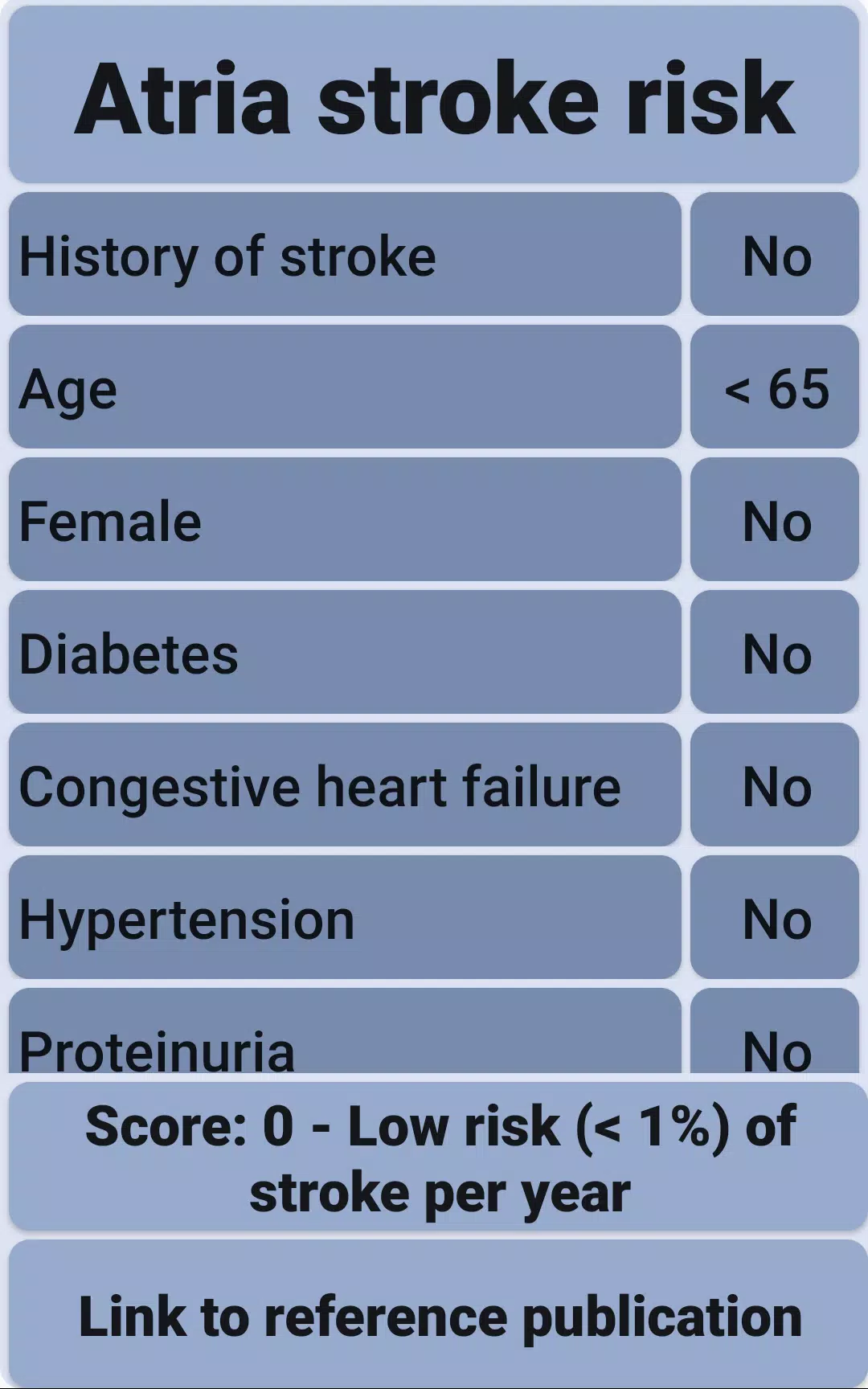Click the No value next to Female
868x1389 pixels.
(774, 521)
